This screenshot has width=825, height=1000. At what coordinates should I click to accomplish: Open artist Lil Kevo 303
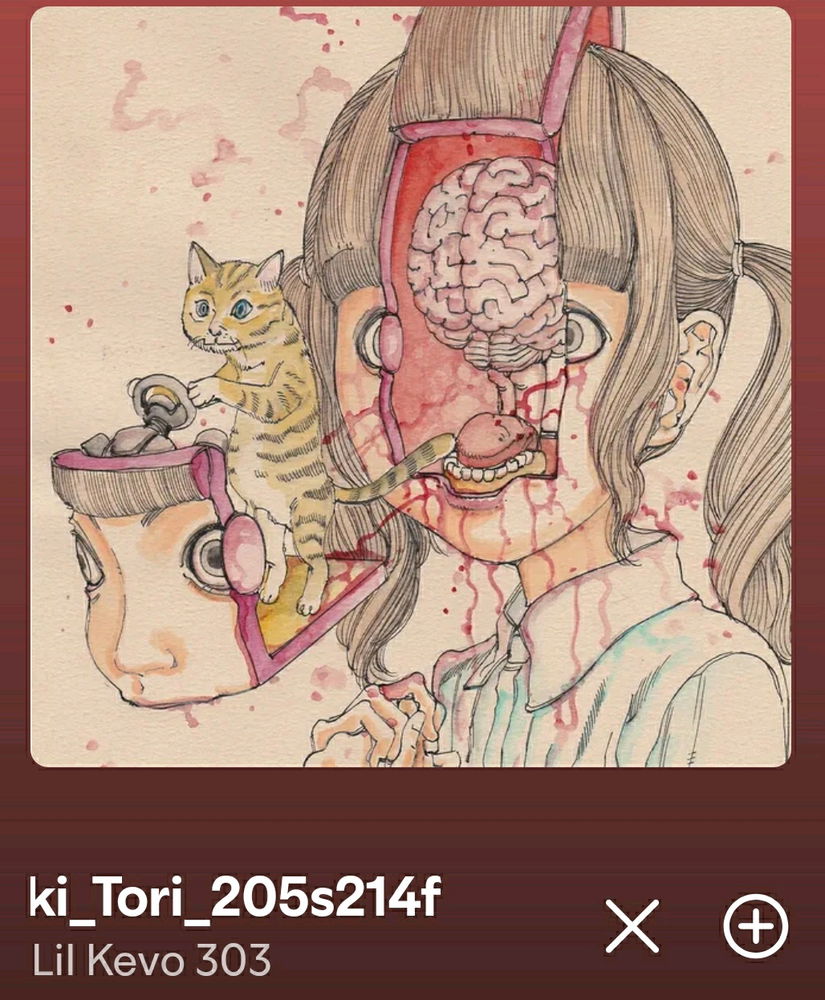tap(152, 961)
